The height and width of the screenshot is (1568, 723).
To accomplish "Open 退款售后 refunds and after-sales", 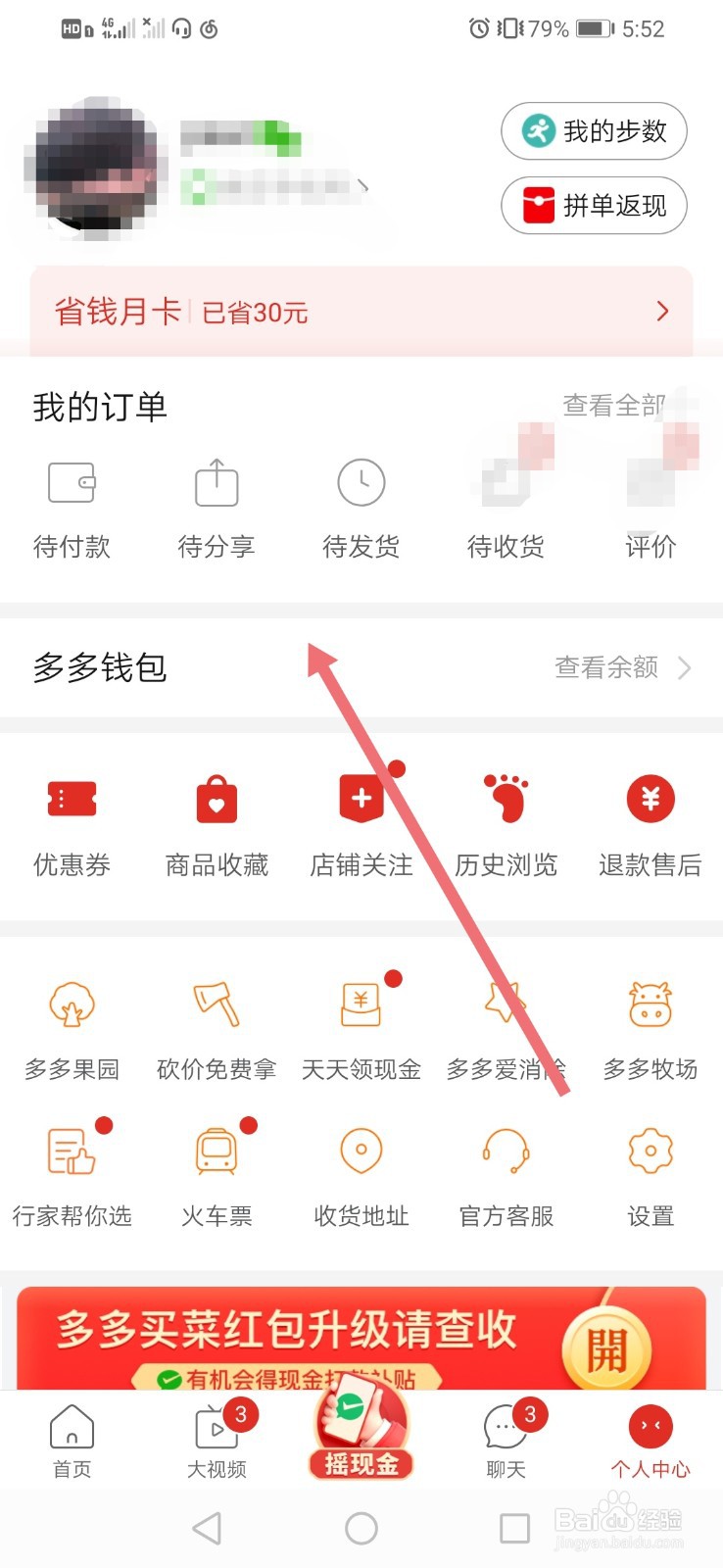I will pos(650,823).
